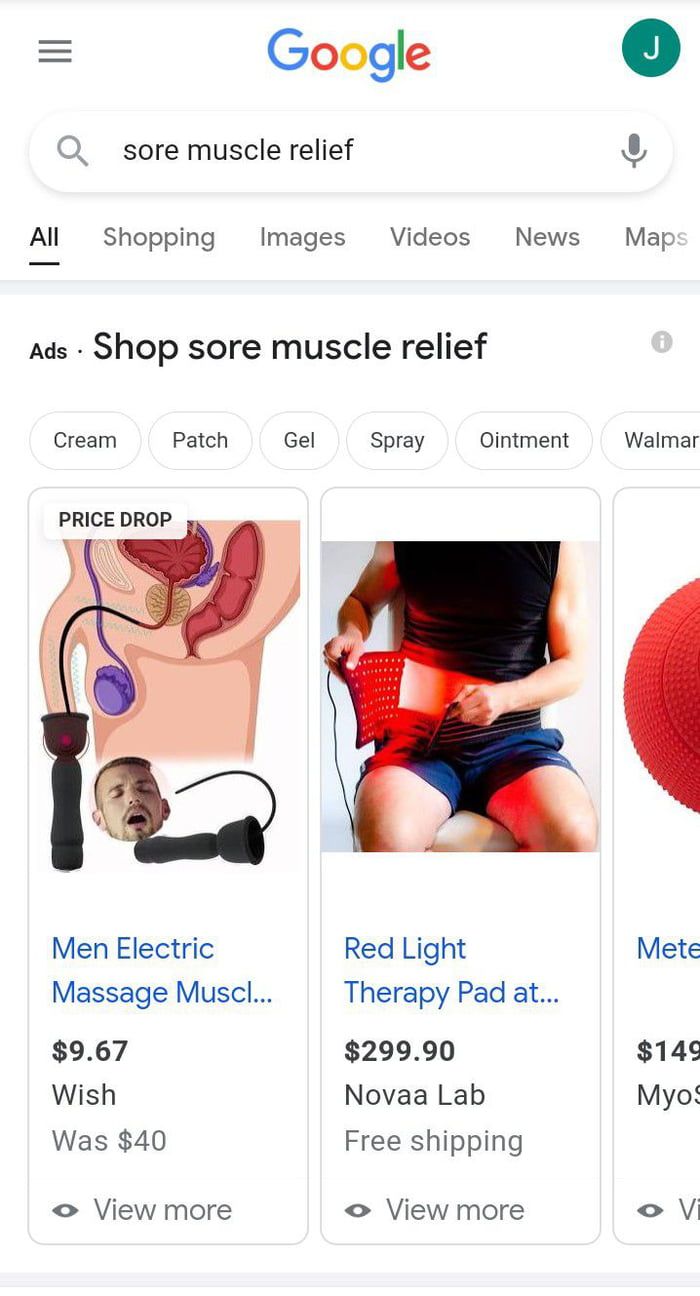The image size is (700, 1296).
Task: Select the Gel filter chip
Action: 299,440
